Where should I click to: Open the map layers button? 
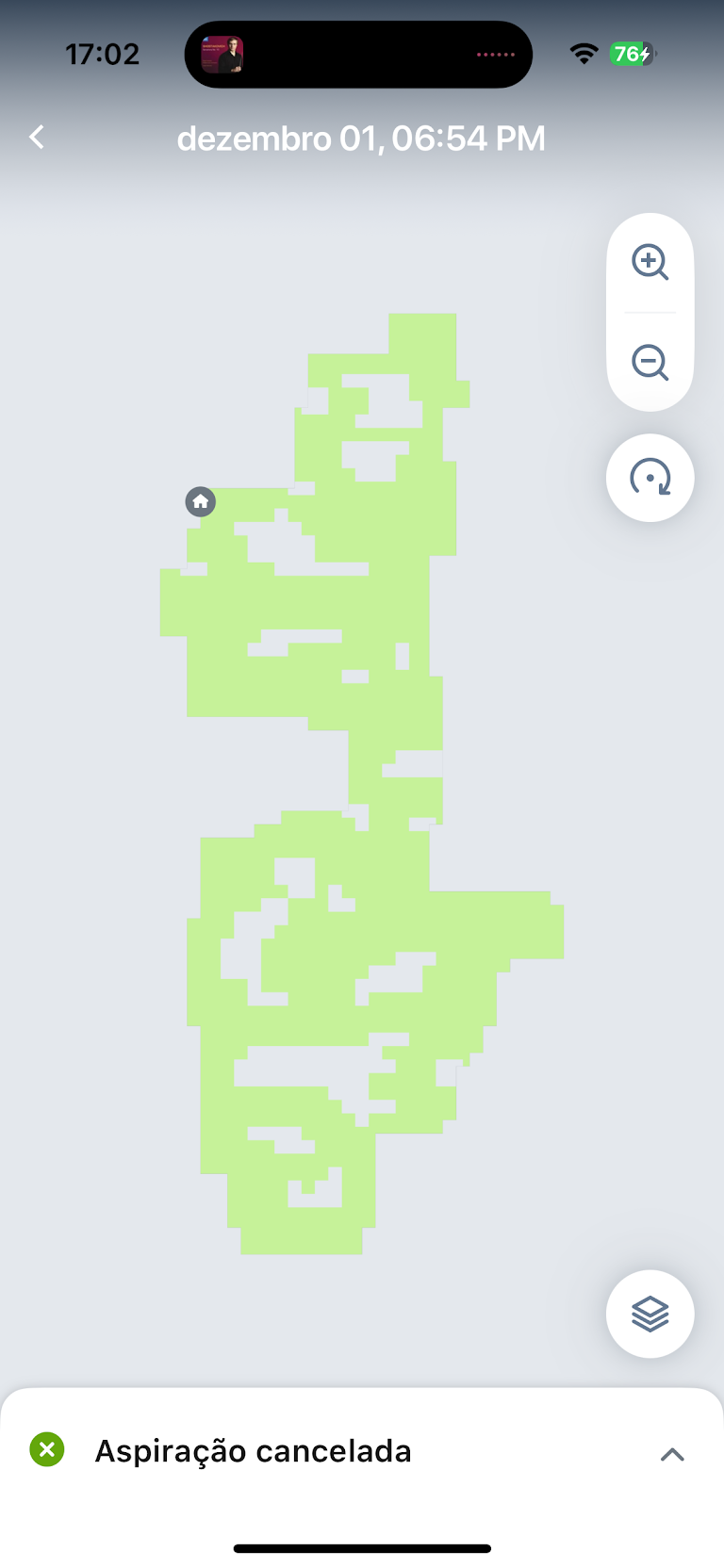click(650, 1314)
